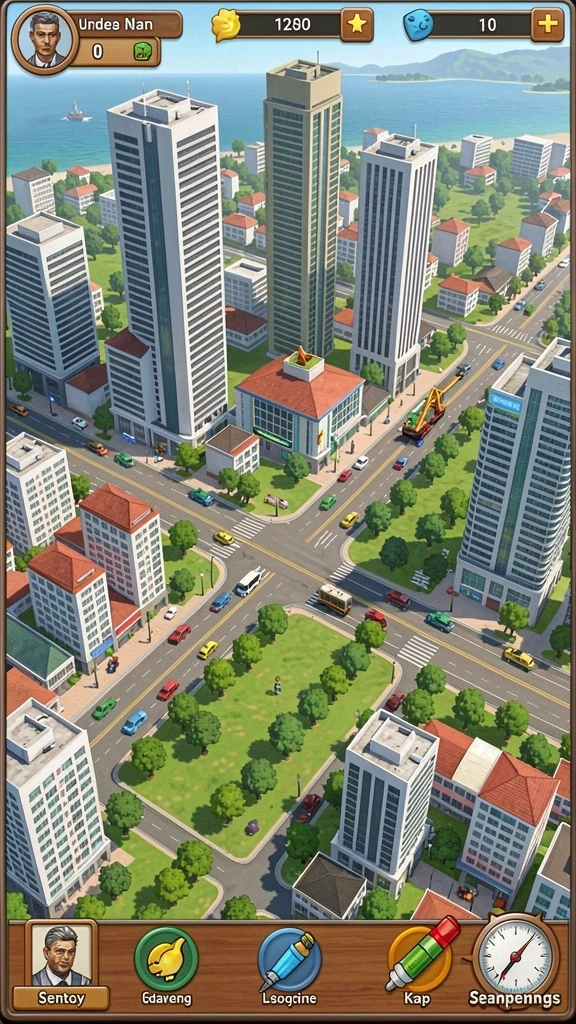Select the Gdaveng green tool

(166, 959)
